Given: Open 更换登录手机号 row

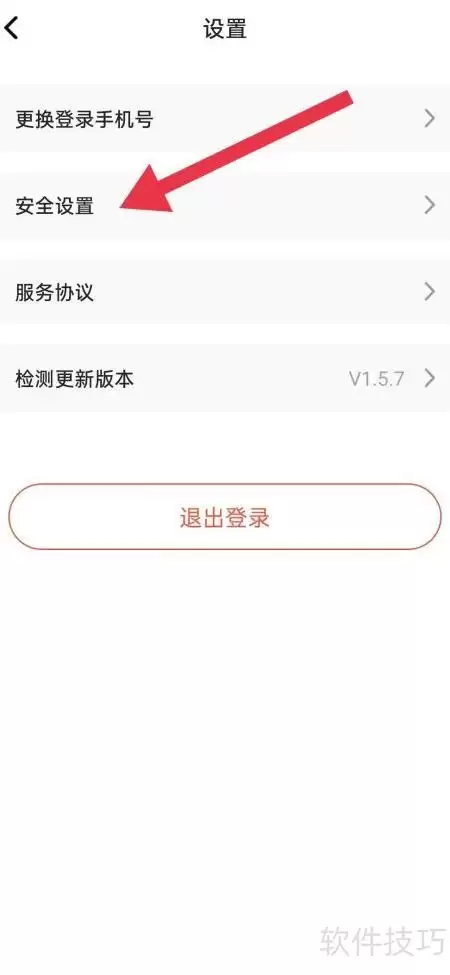Looking at the screenshot, I should click(x=225, y=118).
